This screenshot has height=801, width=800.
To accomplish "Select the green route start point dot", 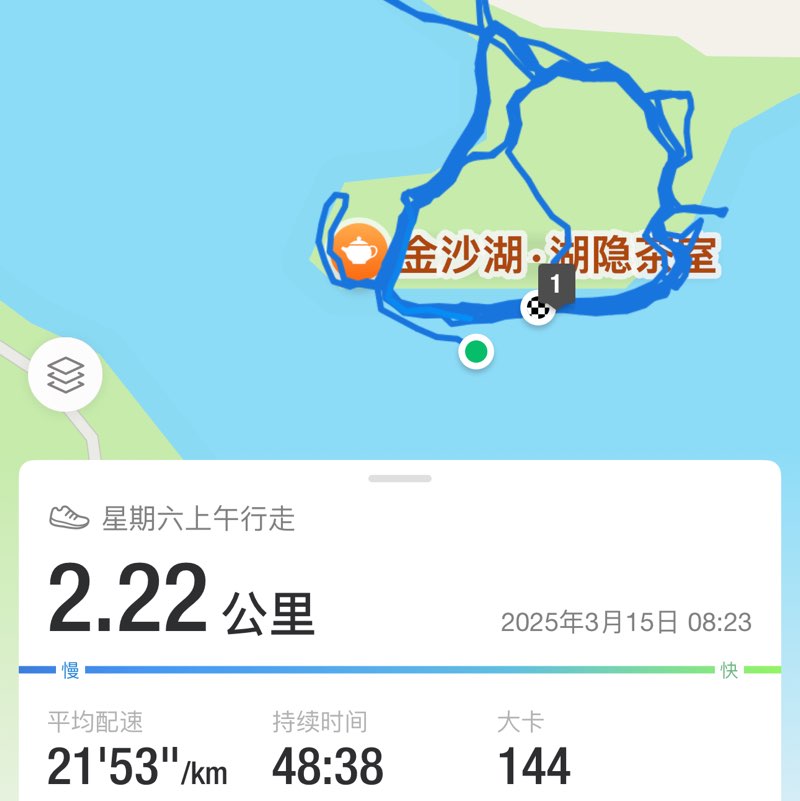I will (x=476, y=352).
